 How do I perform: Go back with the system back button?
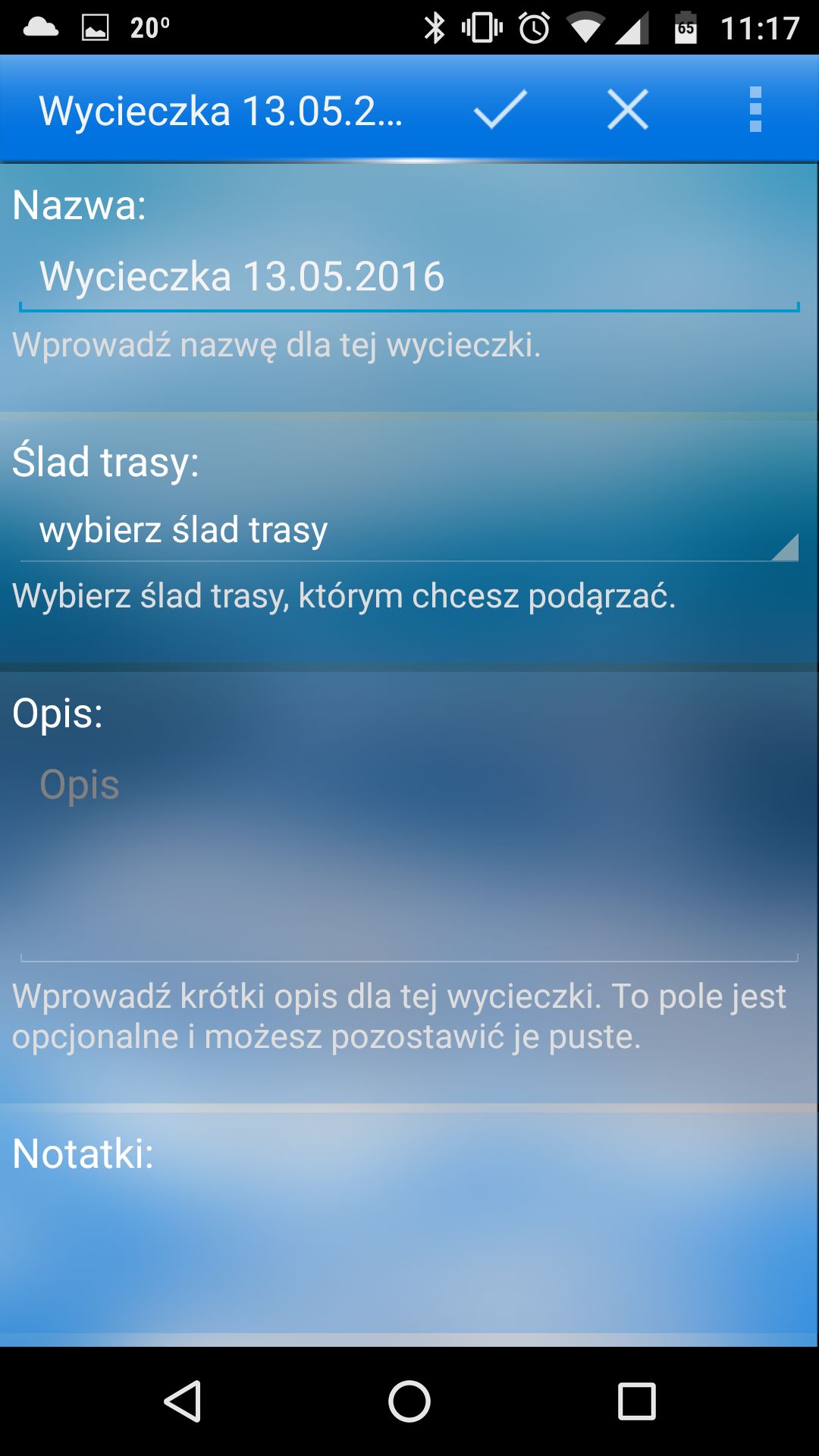[x=183, y=1401]
